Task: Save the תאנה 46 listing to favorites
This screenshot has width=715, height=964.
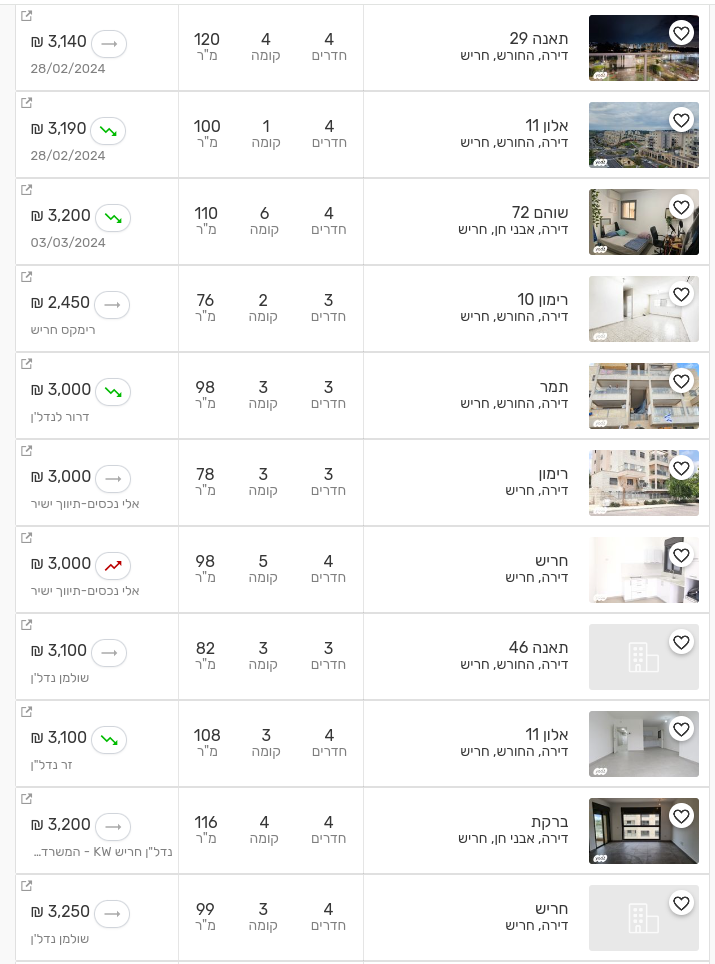Action: 681,642
